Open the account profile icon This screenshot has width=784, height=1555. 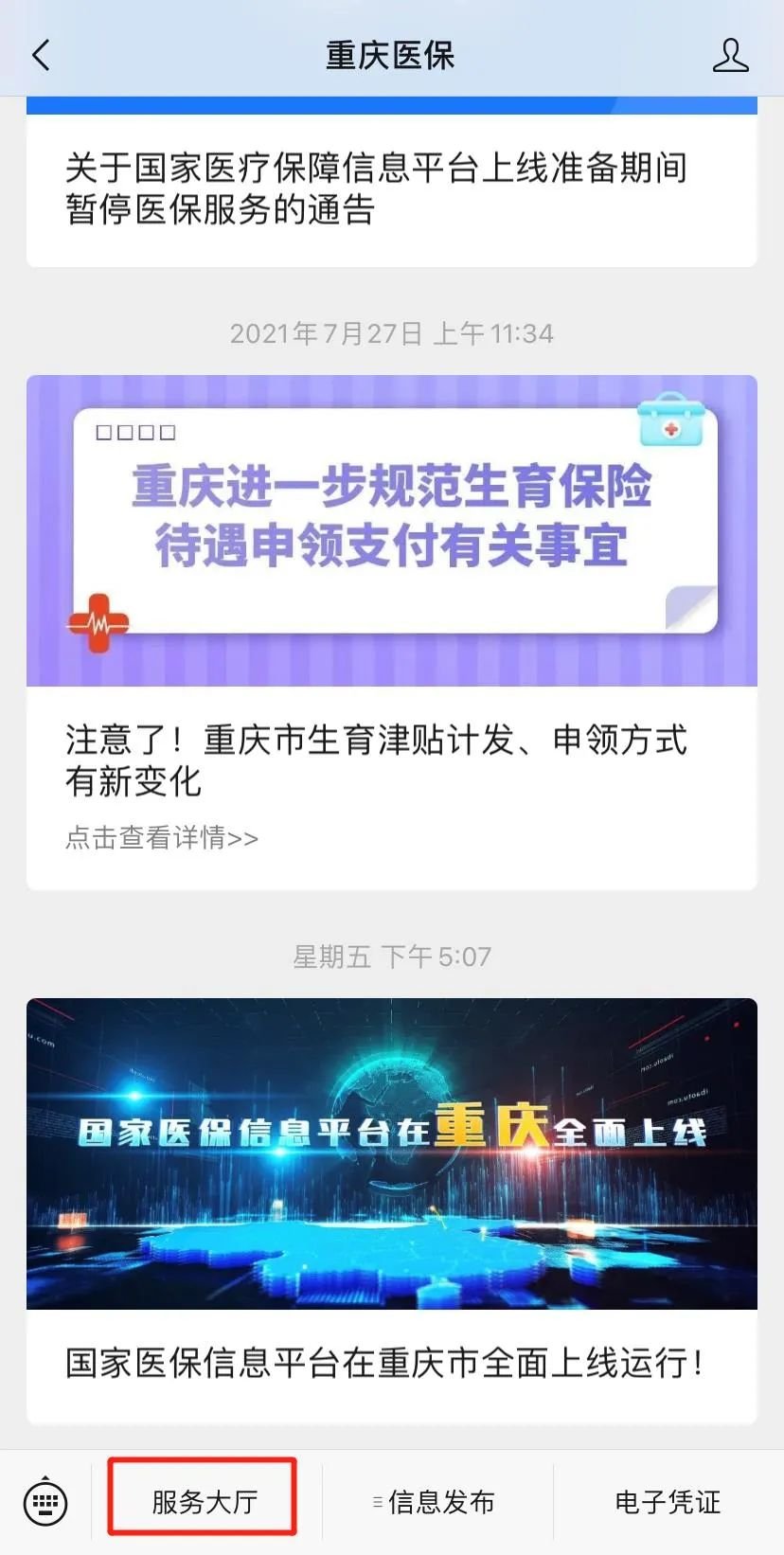(730, 56)
